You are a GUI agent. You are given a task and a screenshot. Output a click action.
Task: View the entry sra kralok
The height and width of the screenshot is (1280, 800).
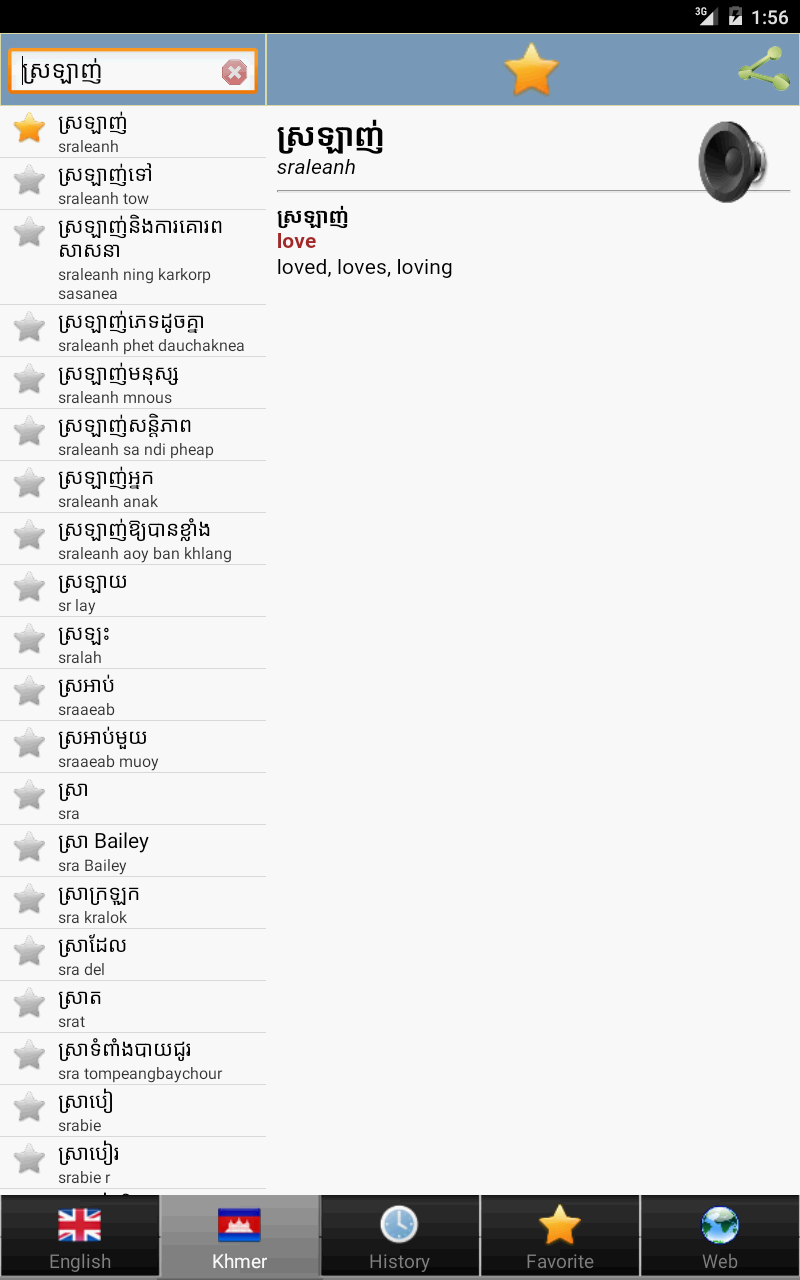(133, 903)
